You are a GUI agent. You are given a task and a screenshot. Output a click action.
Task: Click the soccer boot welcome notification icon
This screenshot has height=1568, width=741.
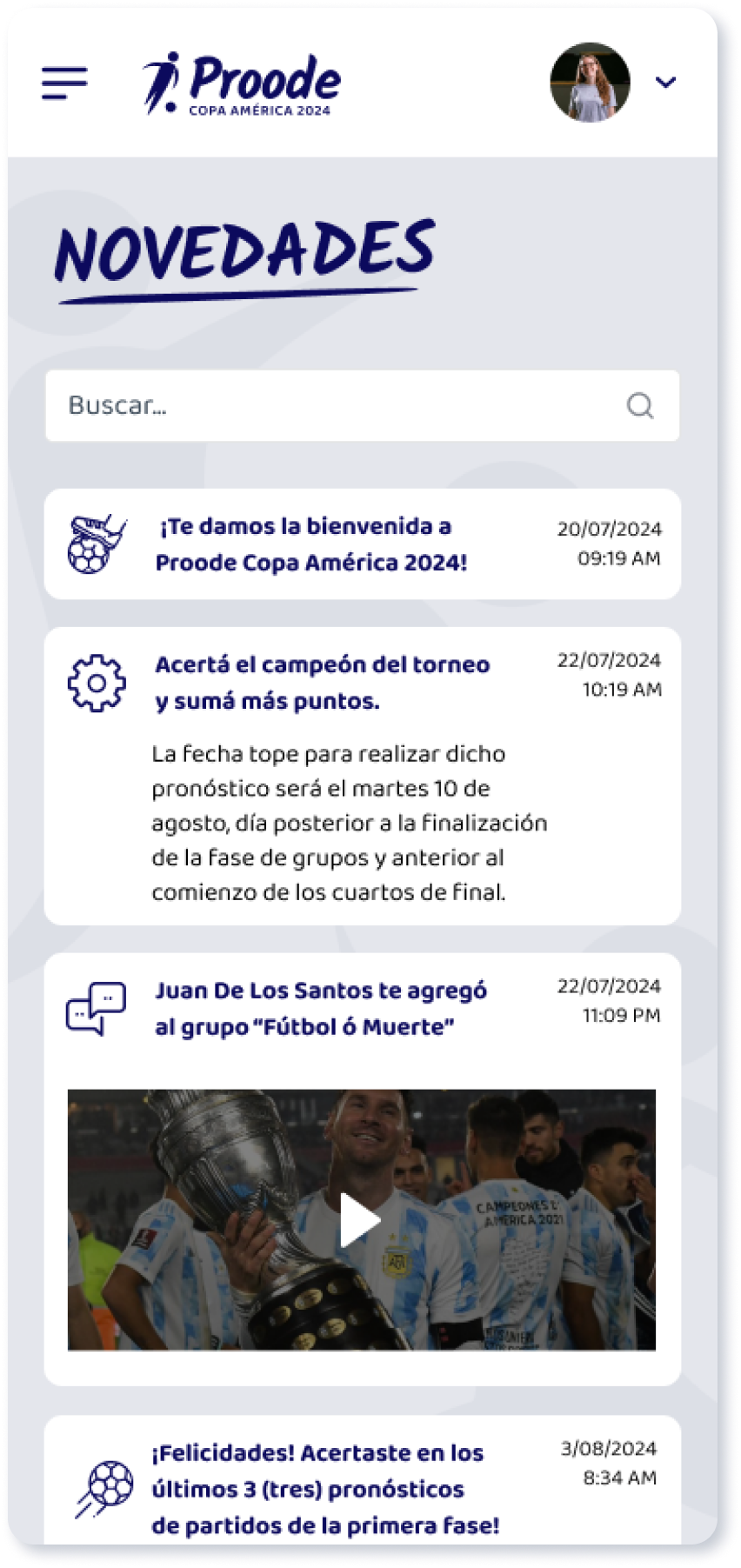point(97,543)
